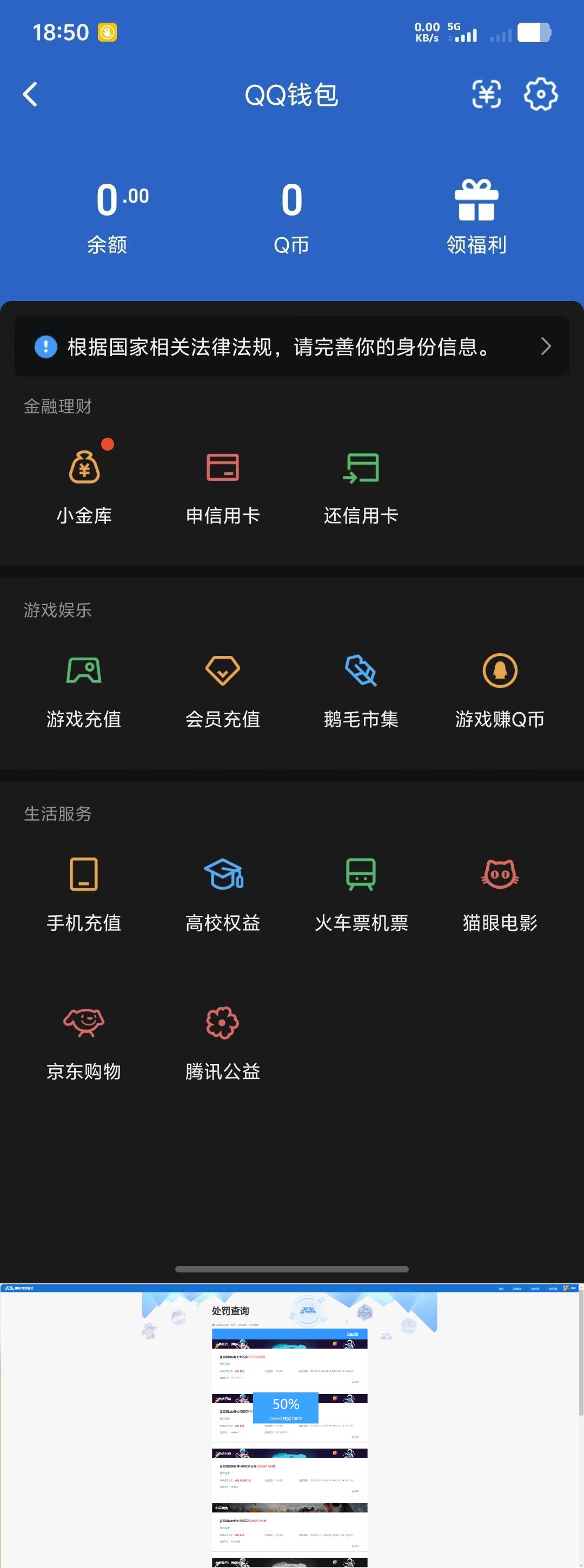Open the identity information notice banner
The height and width of the screenshot is (1568, 584).
291,346
